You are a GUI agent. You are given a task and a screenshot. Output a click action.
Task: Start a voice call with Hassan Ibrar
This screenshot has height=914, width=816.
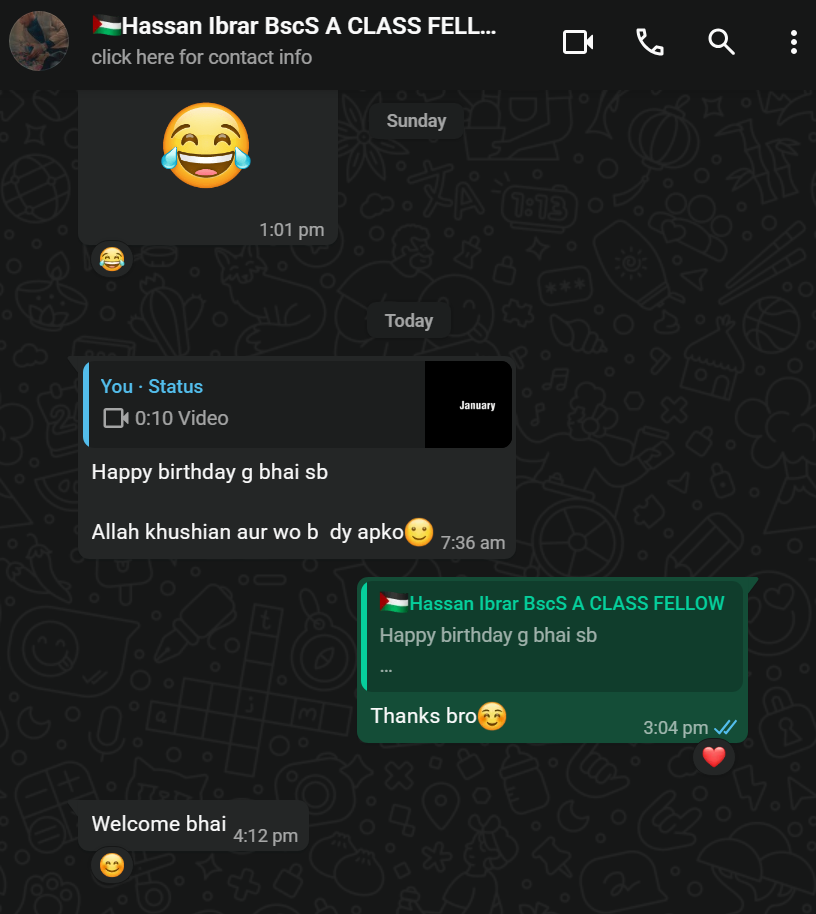click(x=650, y=42)
